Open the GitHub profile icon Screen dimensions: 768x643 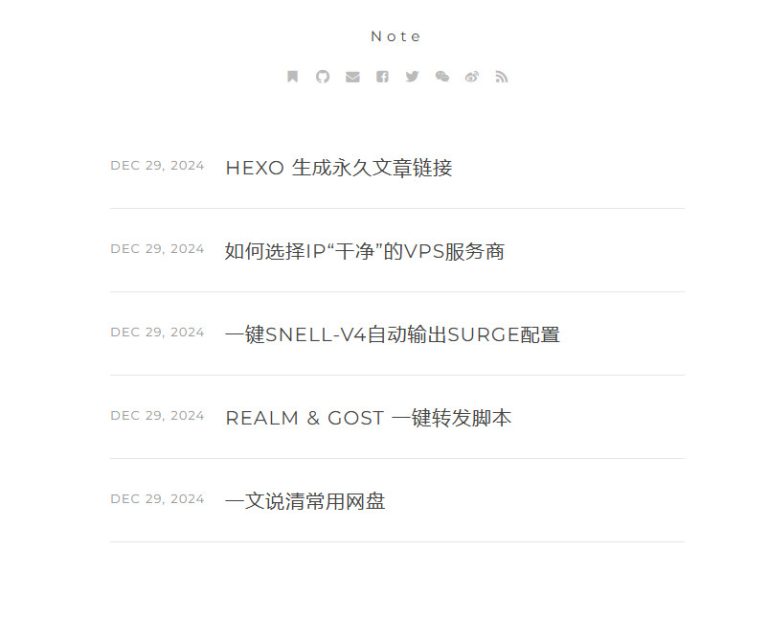tap(322, 77)
